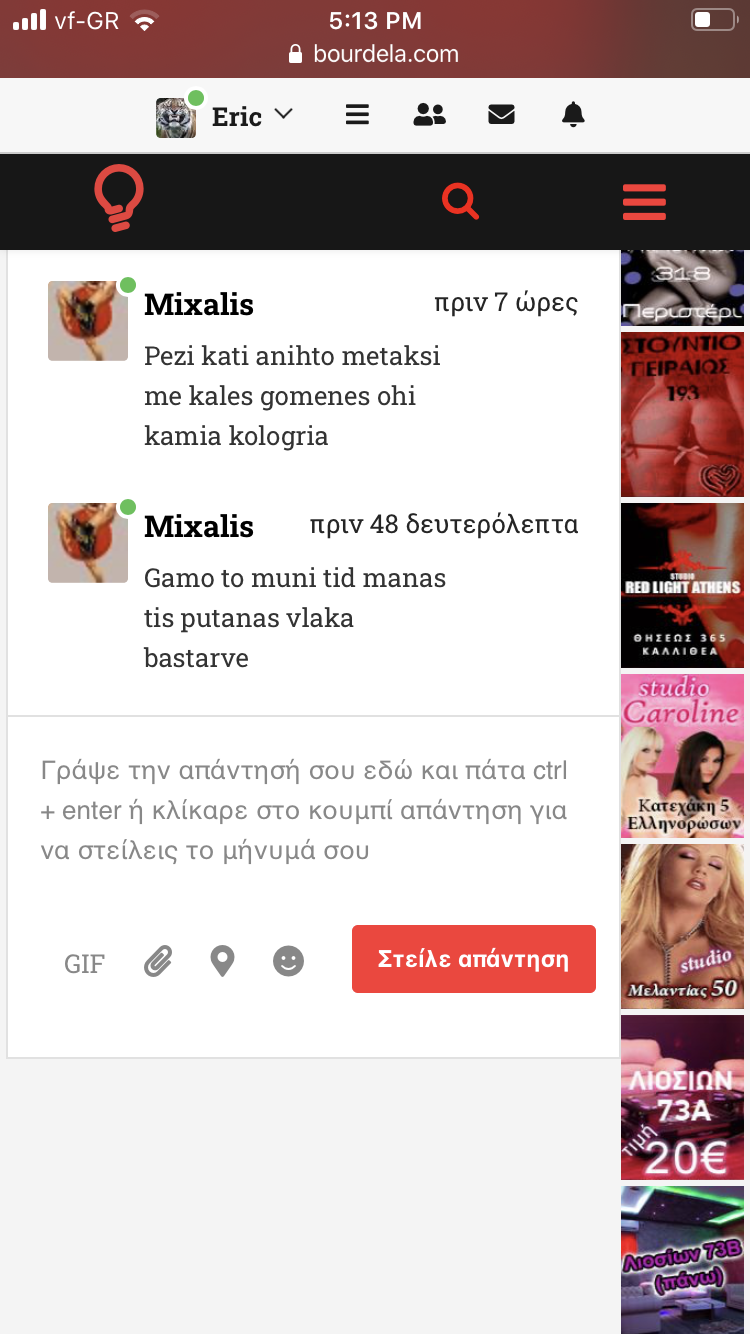The height and width of the screenshot is (1334, 750).
Task: Add a GIF to the reply
Action: click(84, 963)
